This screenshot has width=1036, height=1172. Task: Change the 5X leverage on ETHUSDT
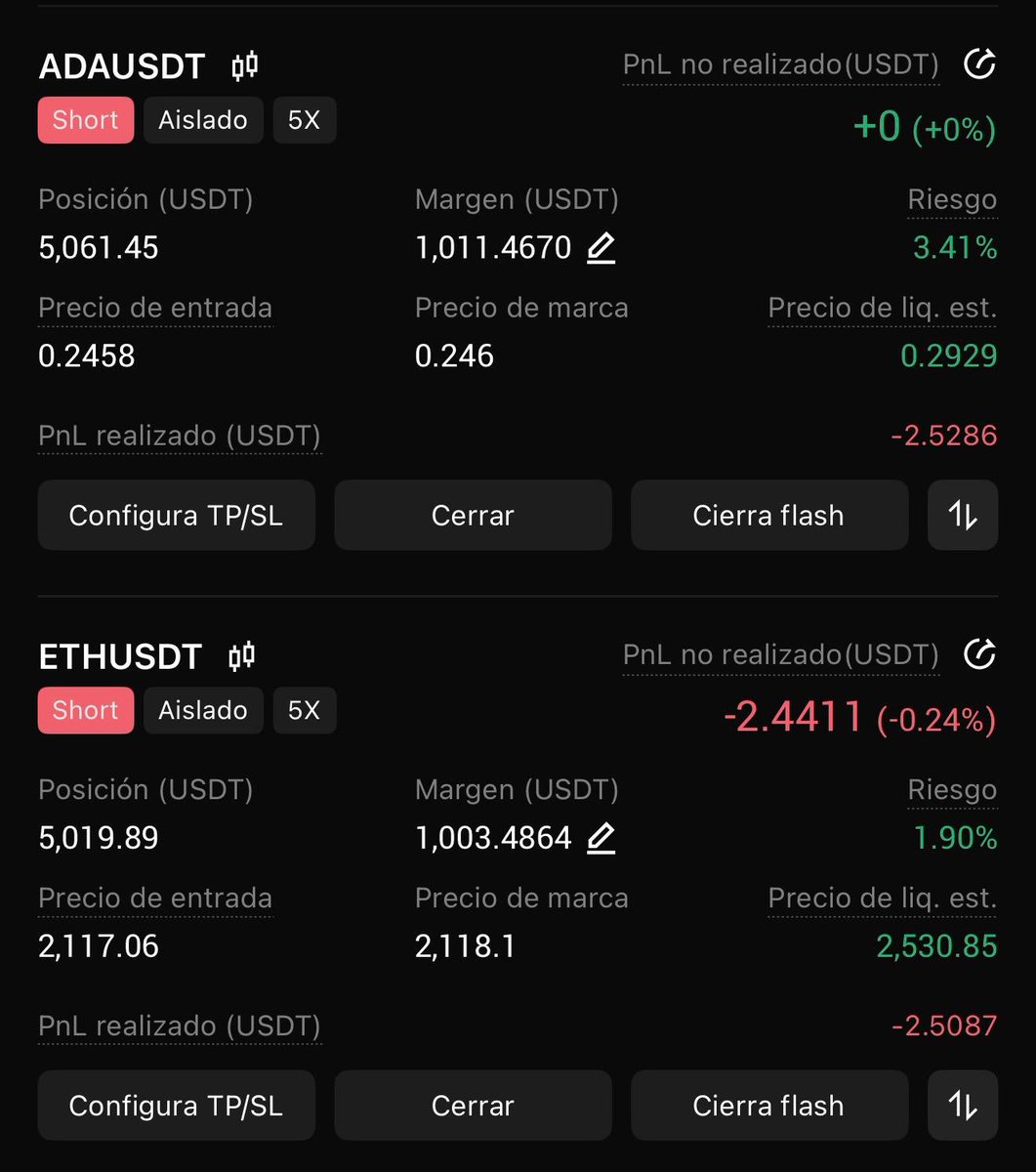[x=305, y=710]
